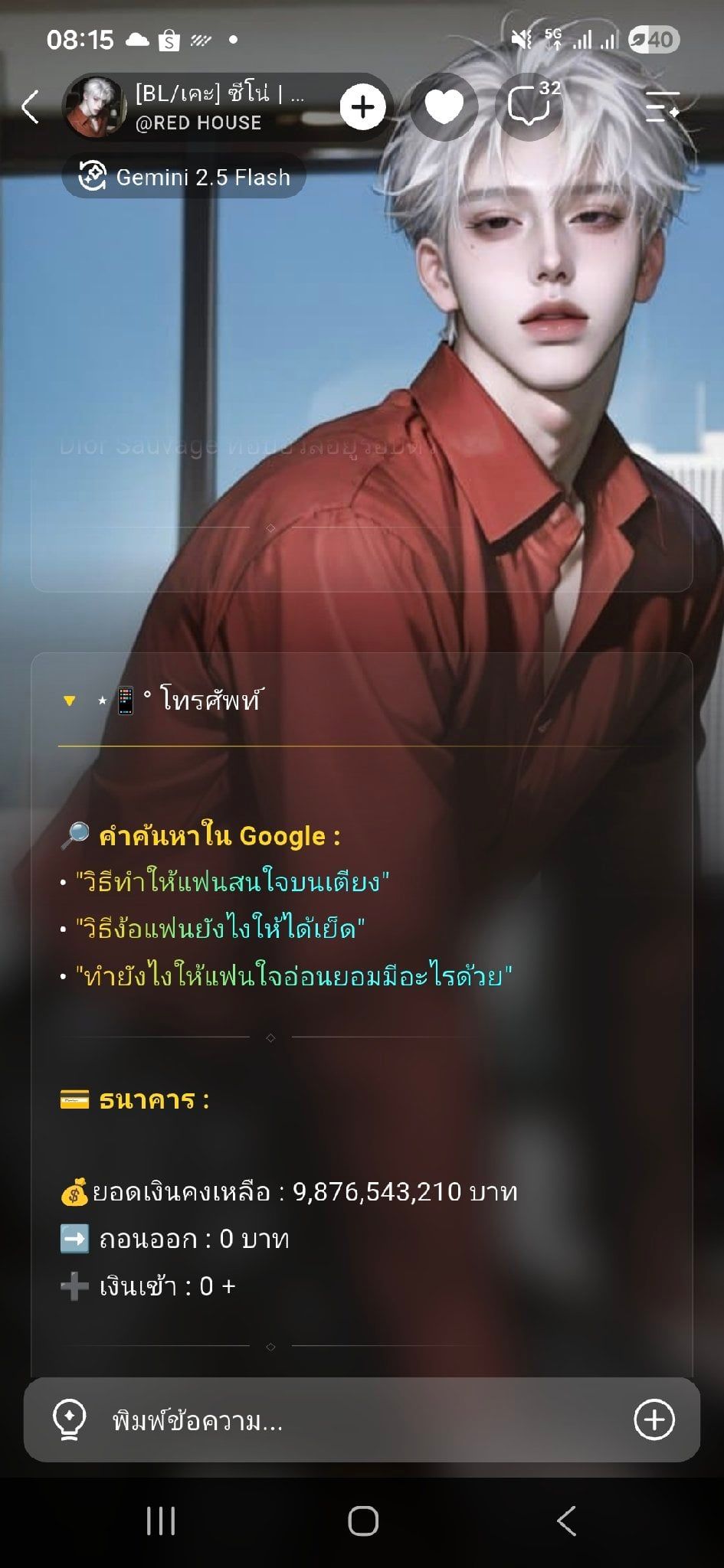The image size is (724, 1568).
Task: Tap the lightbulb suggestion icon
Action: (69, 1421)
